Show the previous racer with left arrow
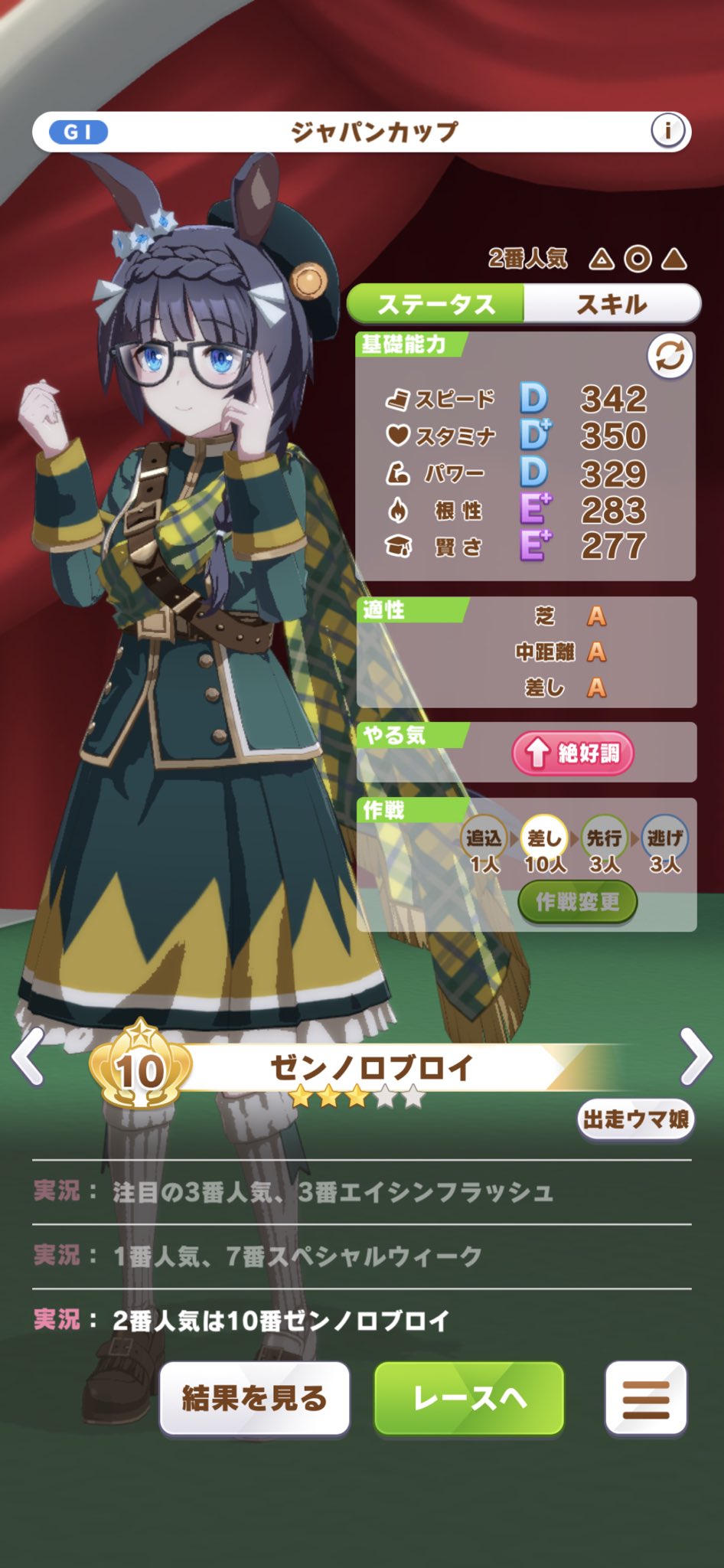Viewport: 724px width, 1568px height. 28,1057
